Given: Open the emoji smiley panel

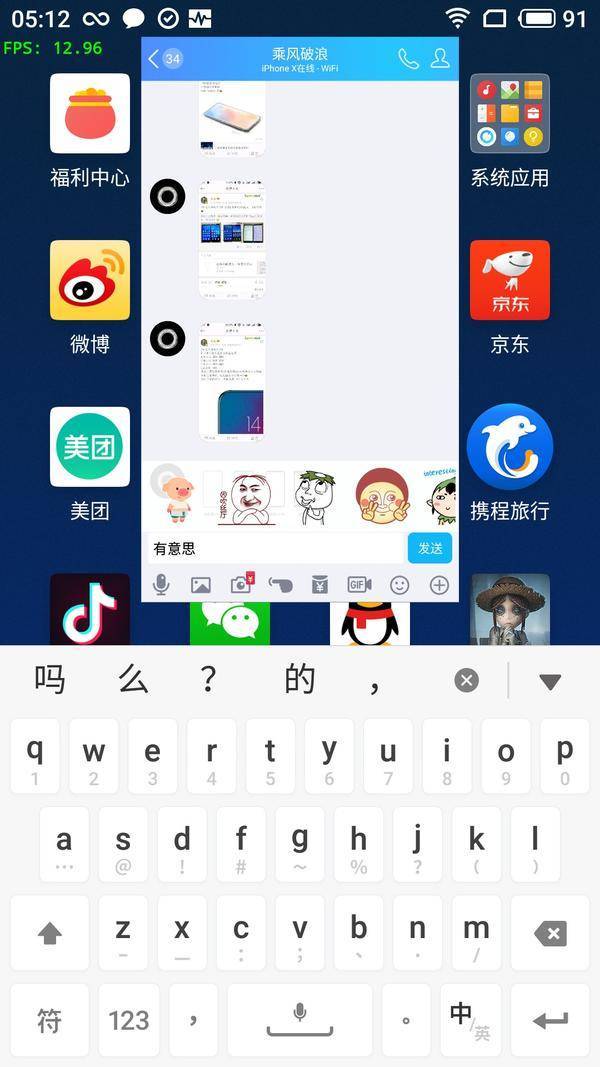Looking at the screenshot, I should 399,585.
